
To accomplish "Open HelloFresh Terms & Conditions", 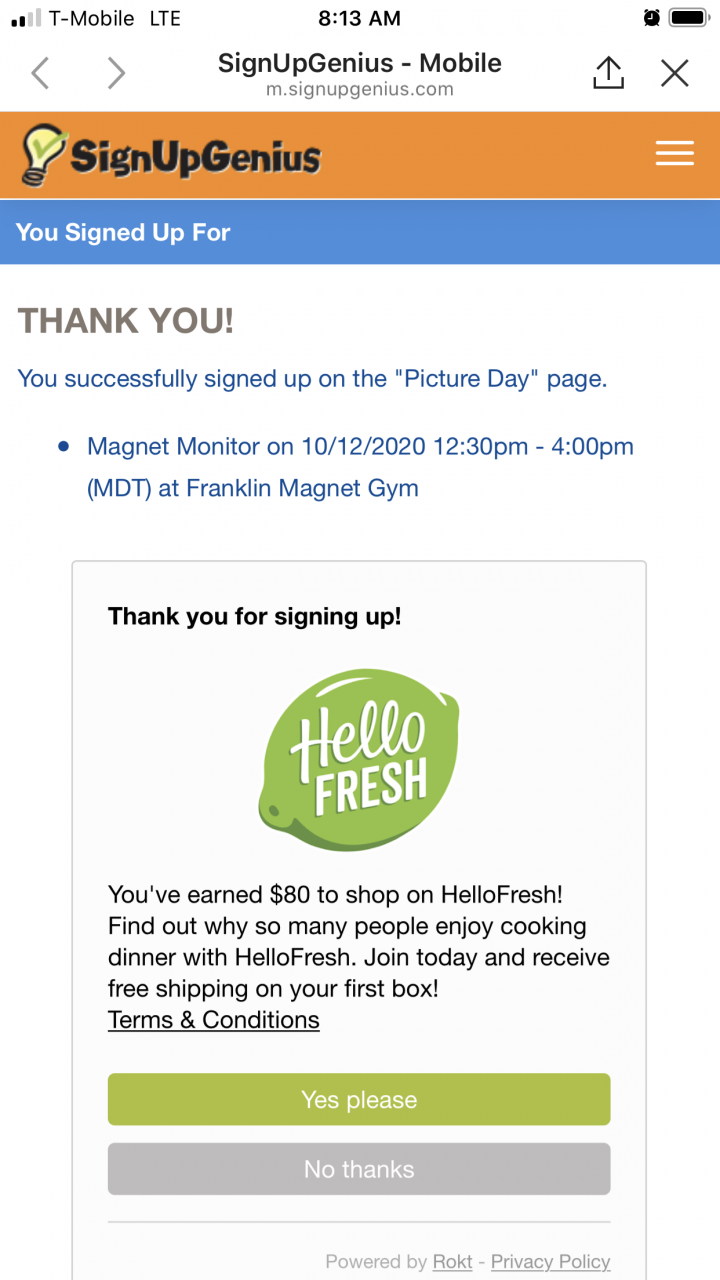I will click(214, 1020).
